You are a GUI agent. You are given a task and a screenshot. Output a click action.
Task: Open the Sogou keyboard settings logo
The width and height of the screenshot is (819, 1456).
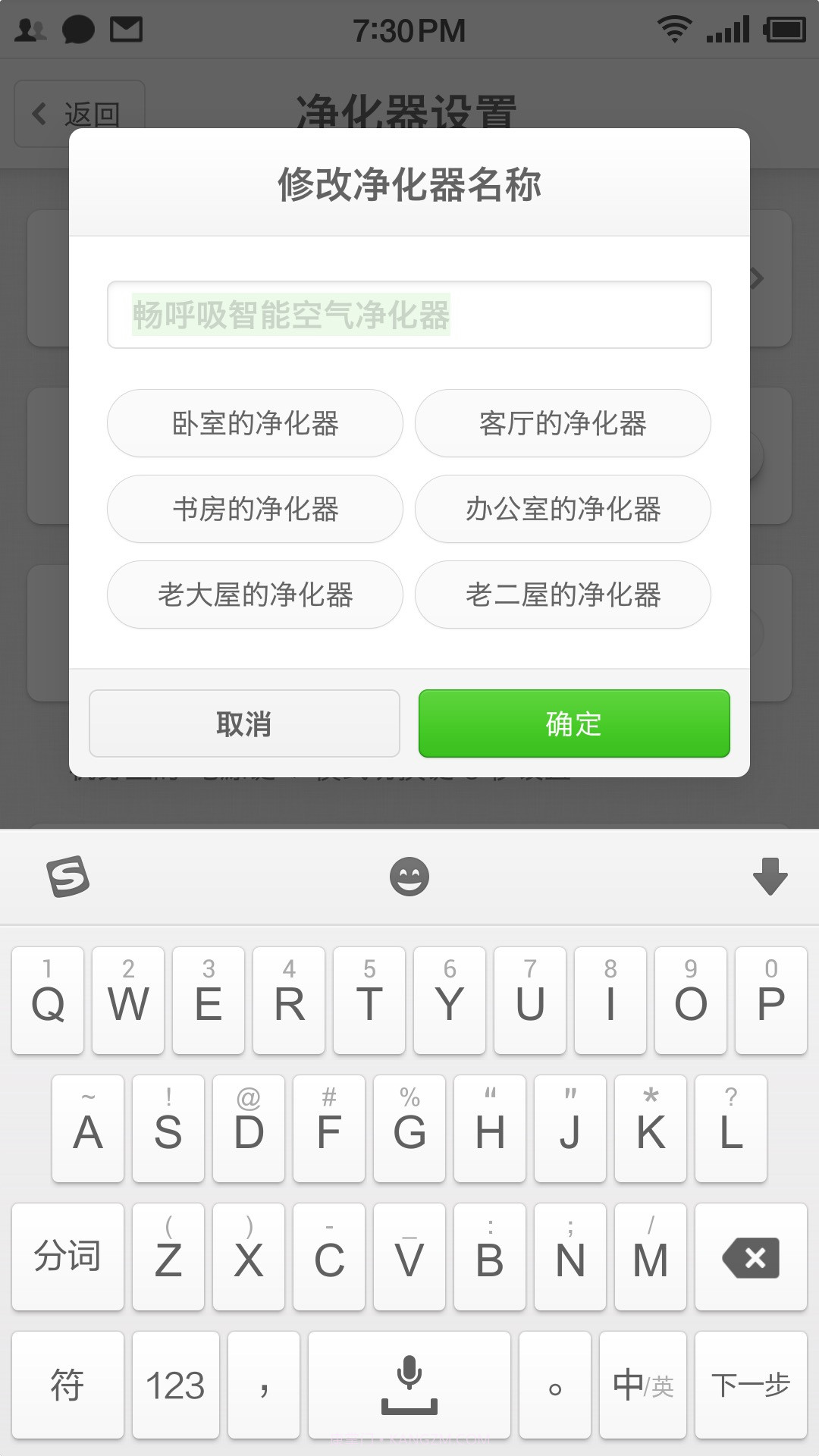click(x=68, y=877)
